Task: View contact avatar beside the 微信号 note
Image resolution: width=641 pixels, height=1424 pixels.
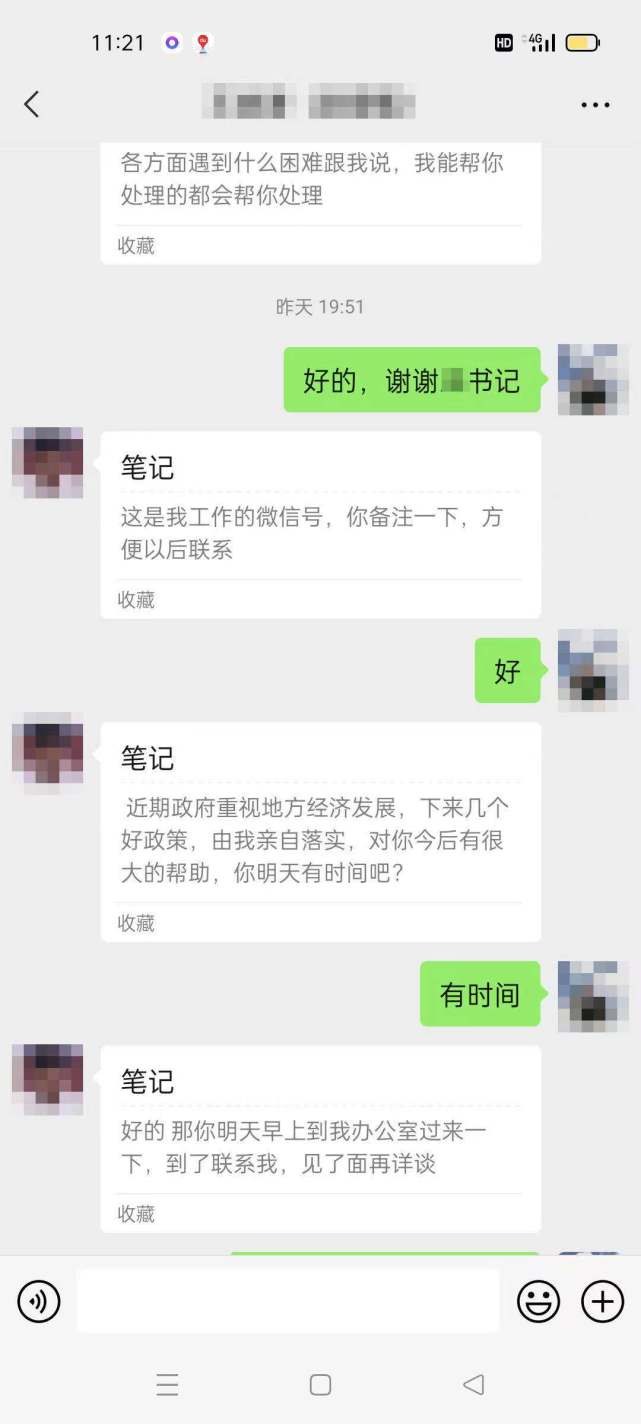Action: point(47,462)
